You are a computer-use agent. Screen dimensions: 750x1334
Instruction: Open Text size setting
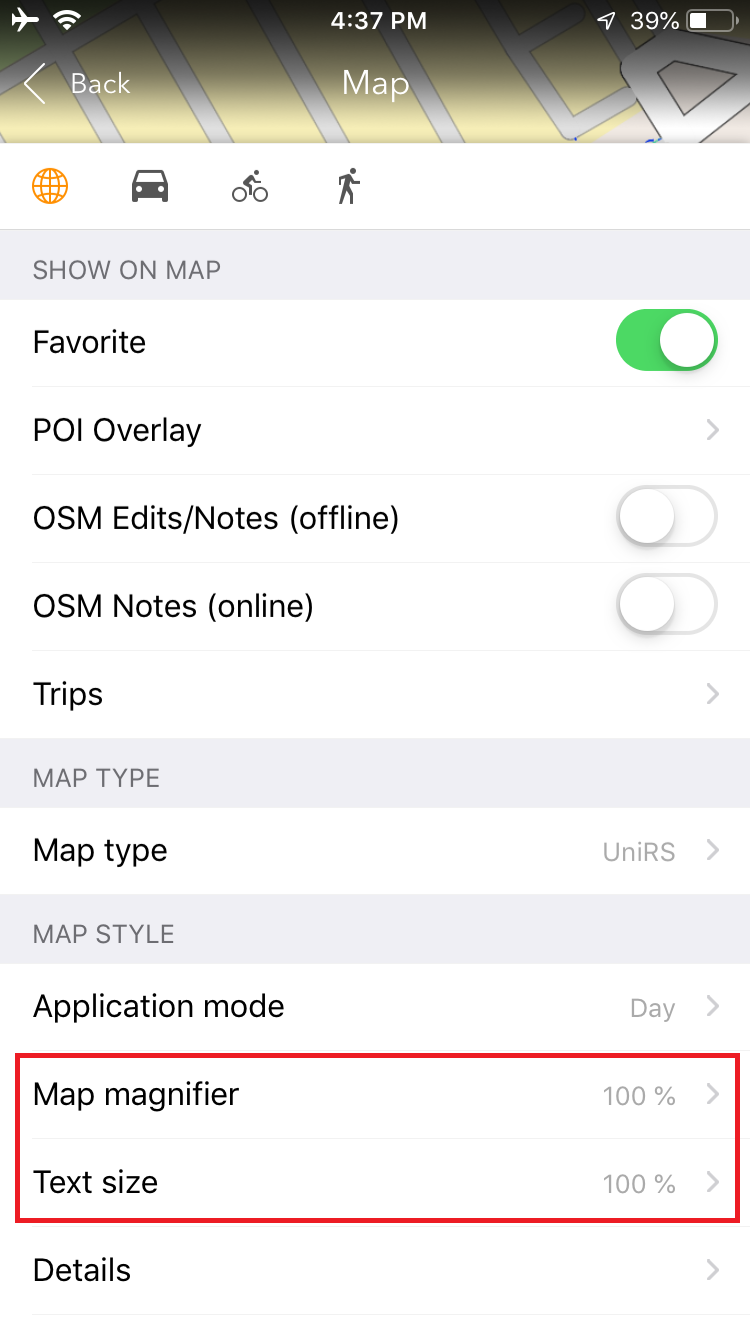pyautogui.click(x=375, y=1183)
